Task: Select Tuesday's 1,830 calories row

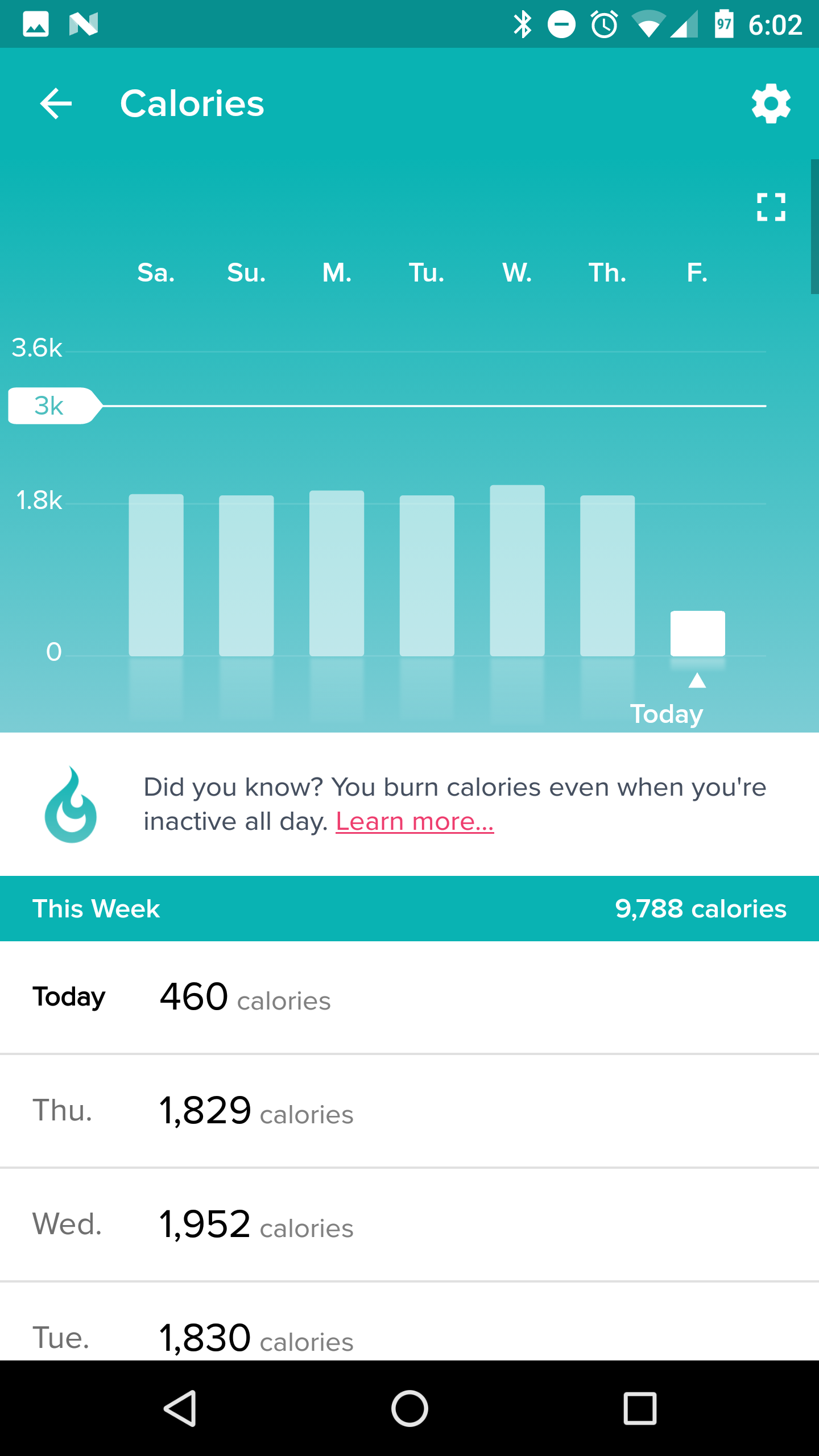Action: click(x=409, y=1322)
